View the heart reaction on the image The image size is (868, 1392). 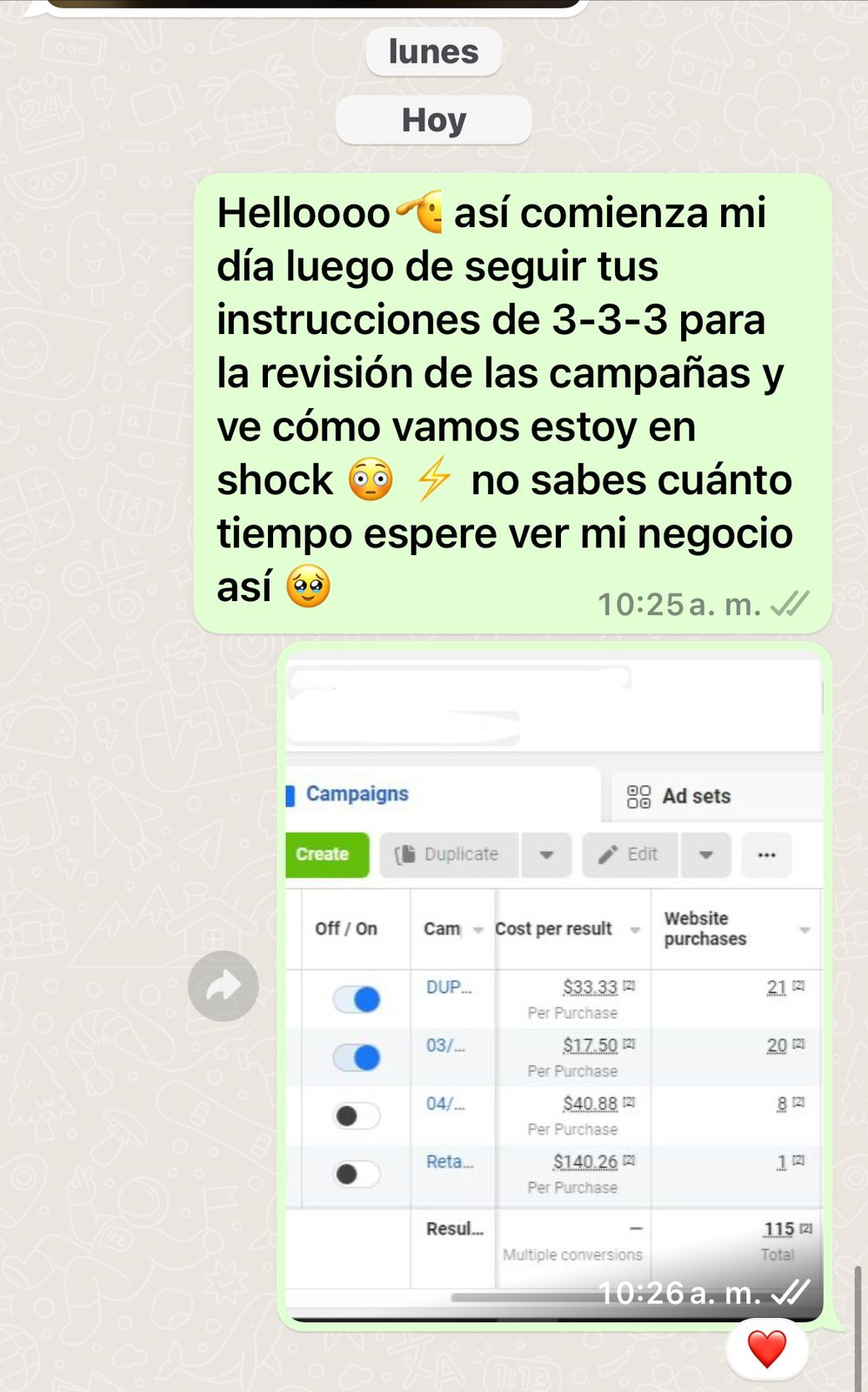point(766,1348)
